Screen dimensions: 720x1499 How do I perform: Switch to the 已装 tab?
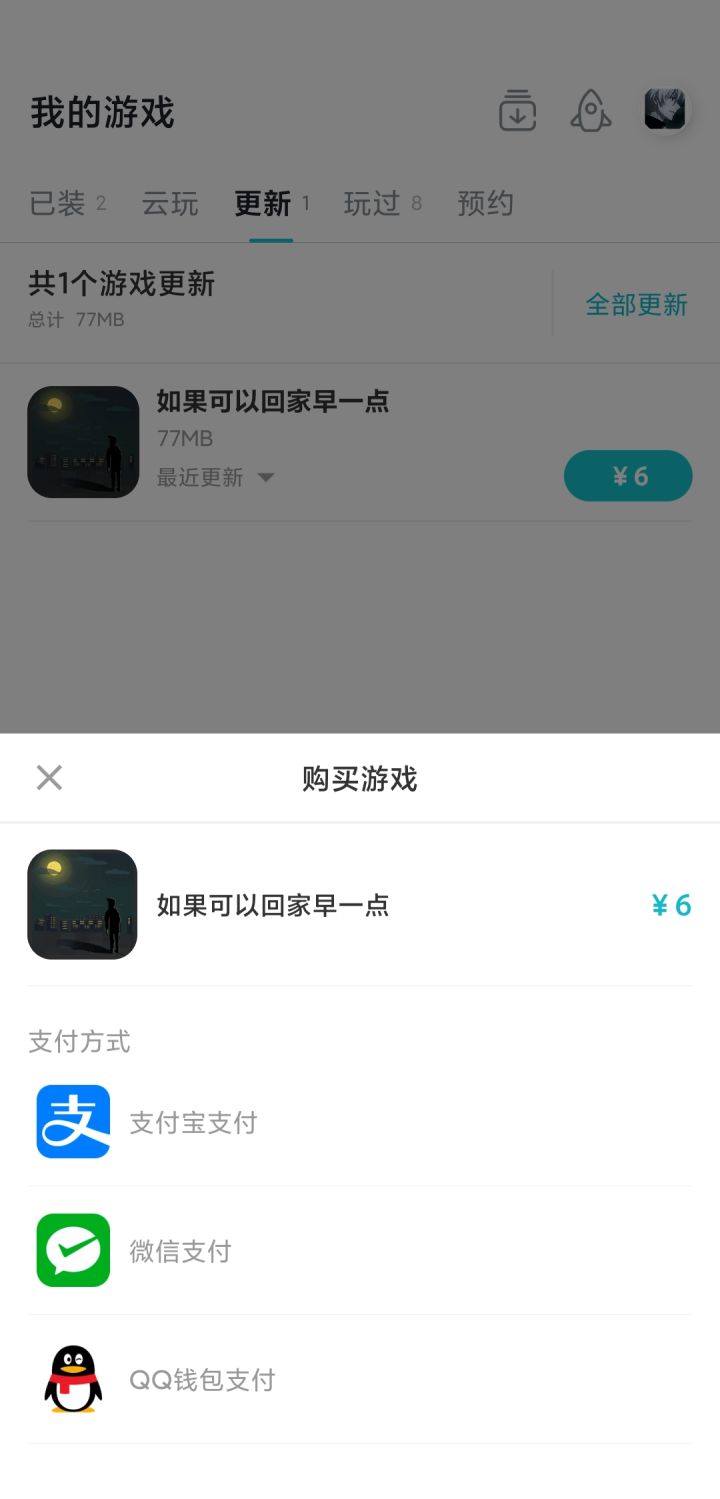53,202
